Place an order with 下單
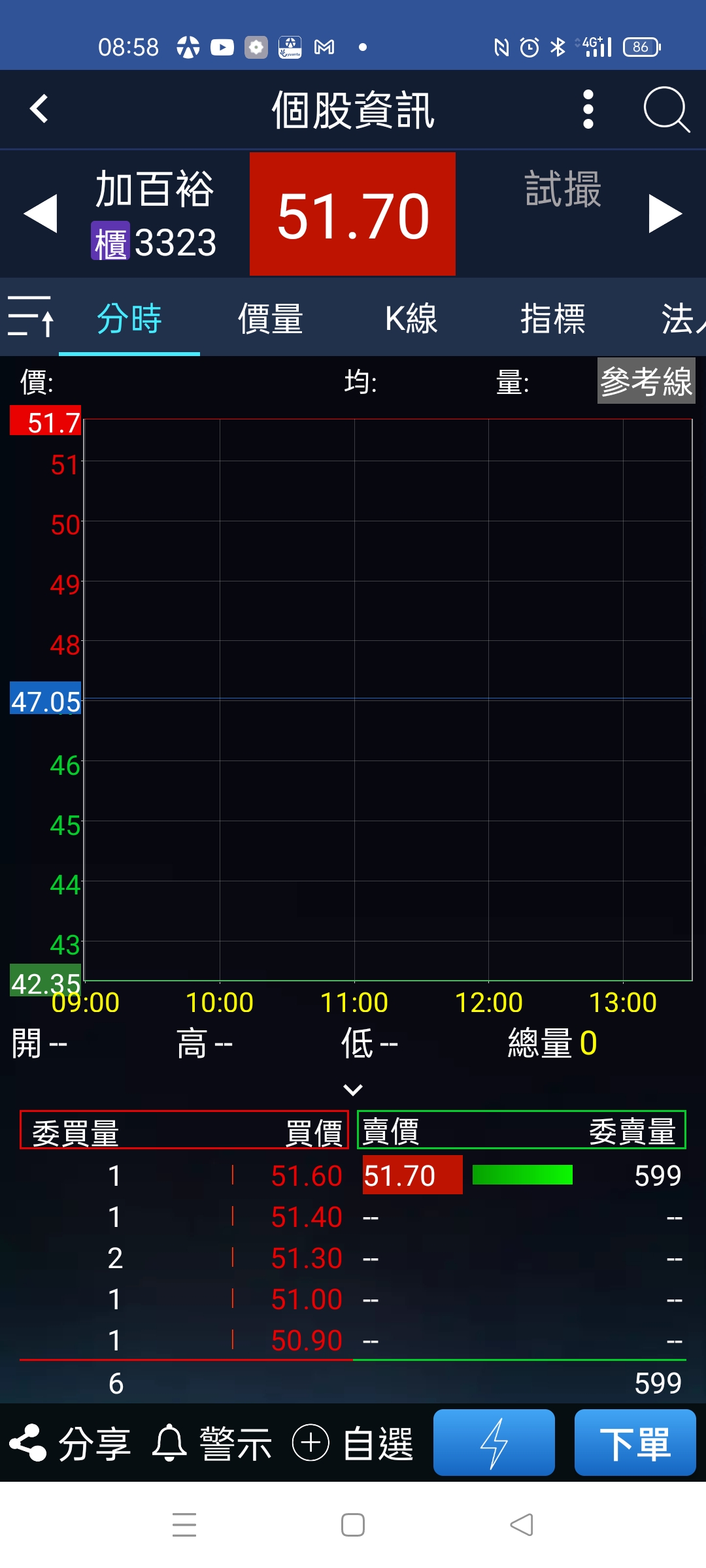The height and width of the screenshot is (1568, 706). click(635, 1443)
